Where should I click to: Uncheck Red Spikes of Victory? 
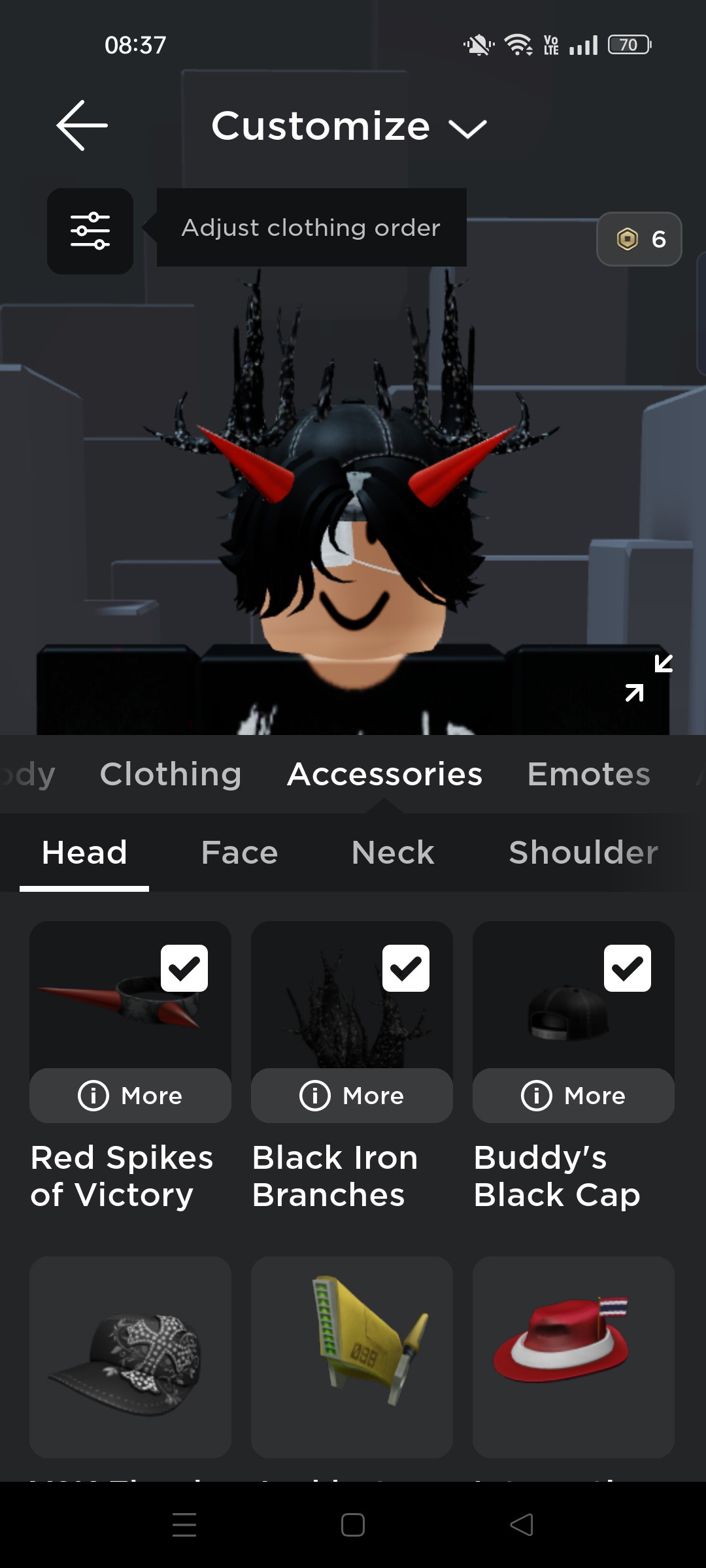184,968
